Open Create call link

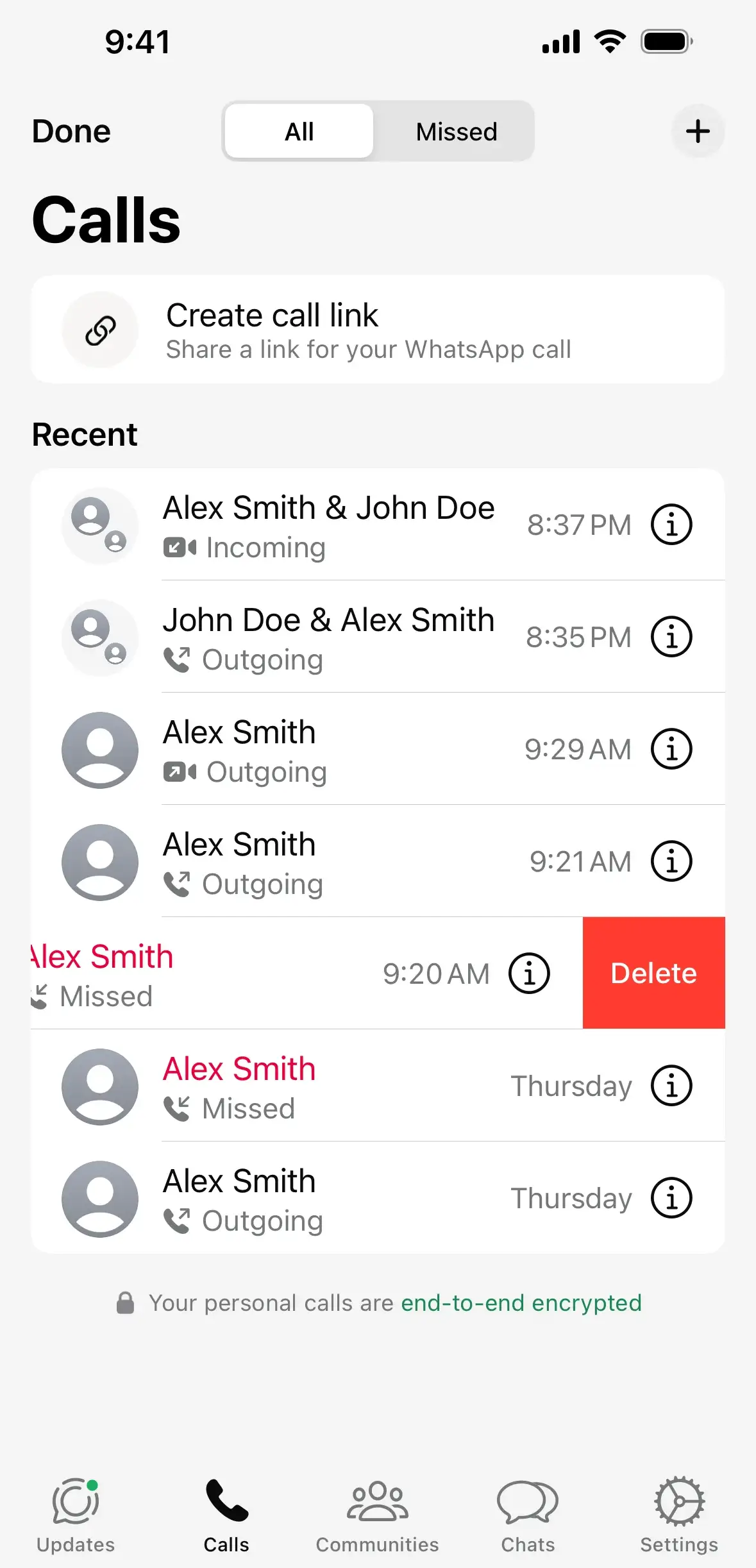coord(378,330)
